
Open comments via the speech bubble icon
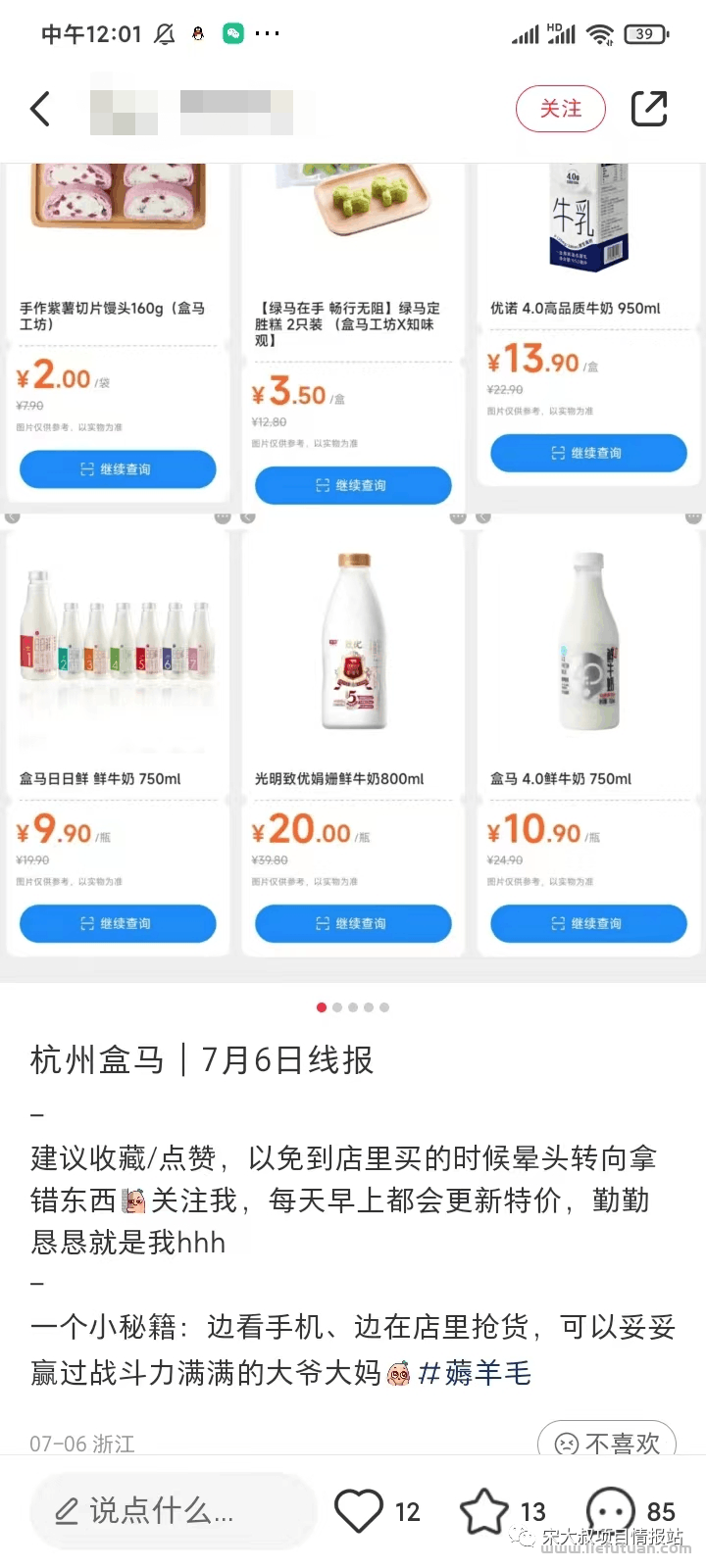[x=612, y=1506]
